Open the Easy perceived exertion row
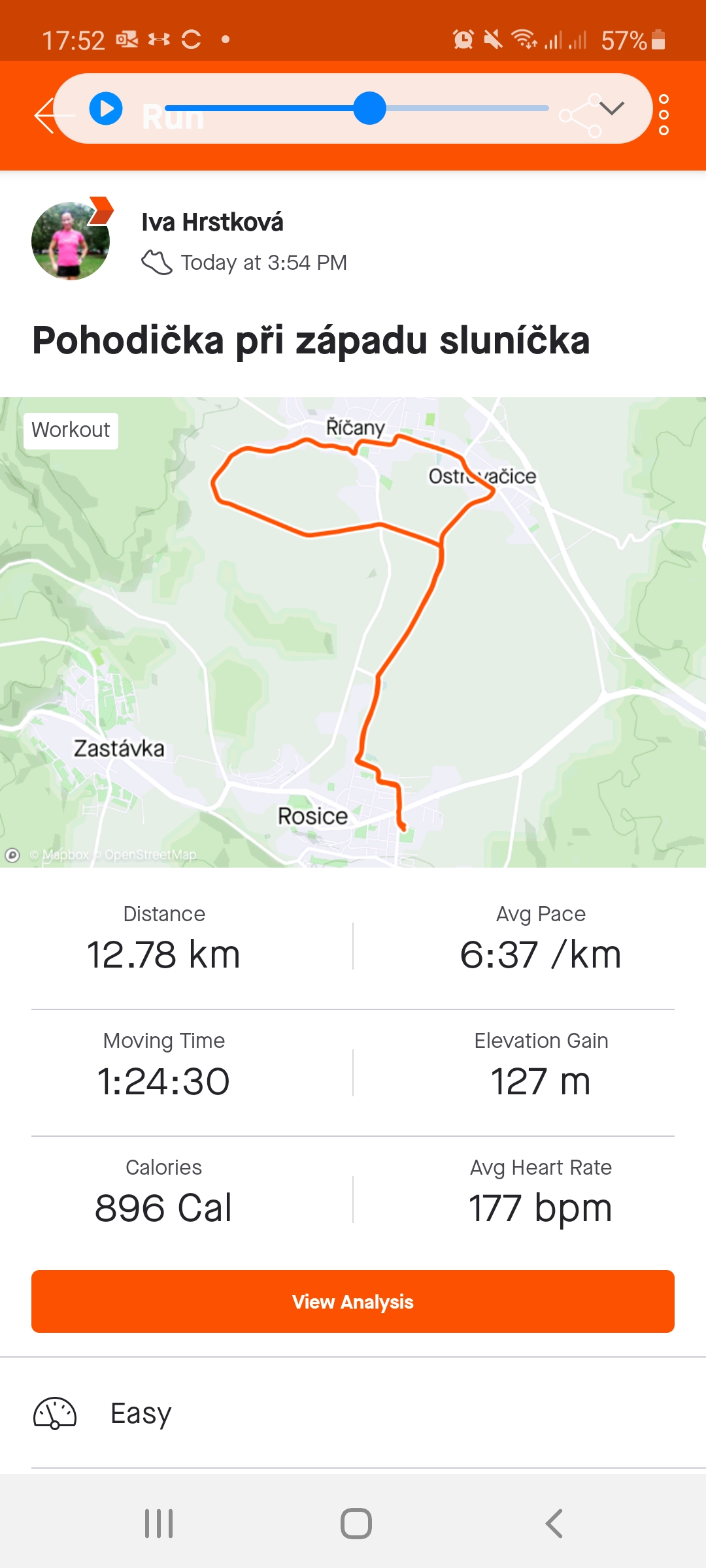Image resolution: width=706 pixels, height=1568 pixels. coord(353,1413)
